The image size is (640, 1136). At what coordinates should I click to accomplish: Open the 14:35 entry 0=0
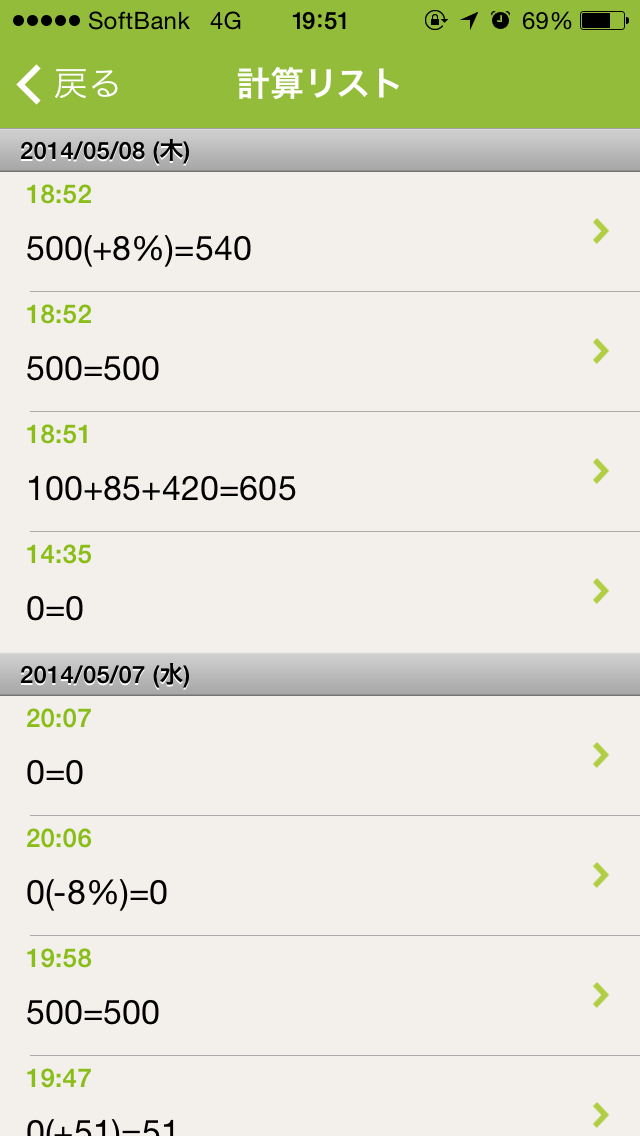click(320, 592)
